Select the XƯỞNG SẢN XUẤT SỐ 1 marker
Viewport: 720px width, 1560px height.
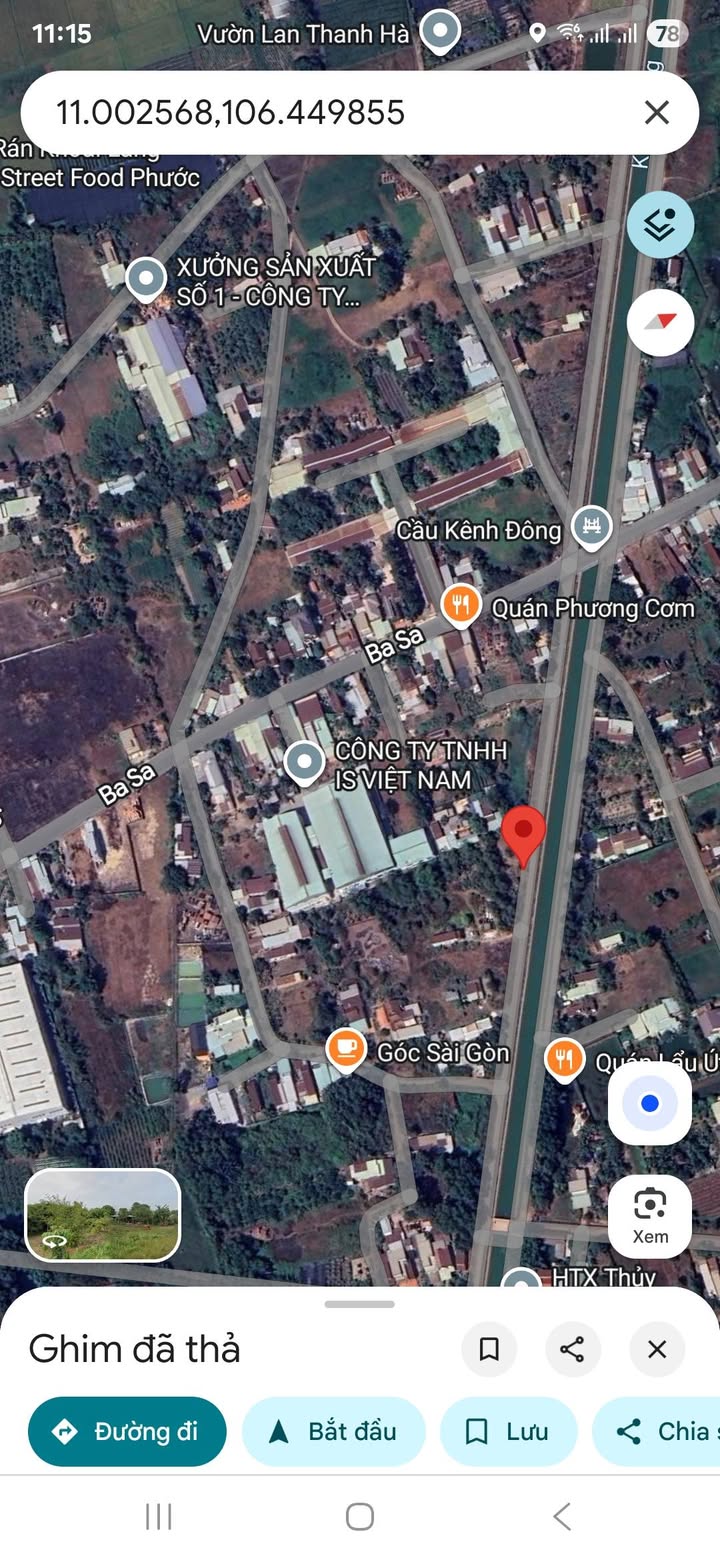pyautogui.click(x=146, y=279)
